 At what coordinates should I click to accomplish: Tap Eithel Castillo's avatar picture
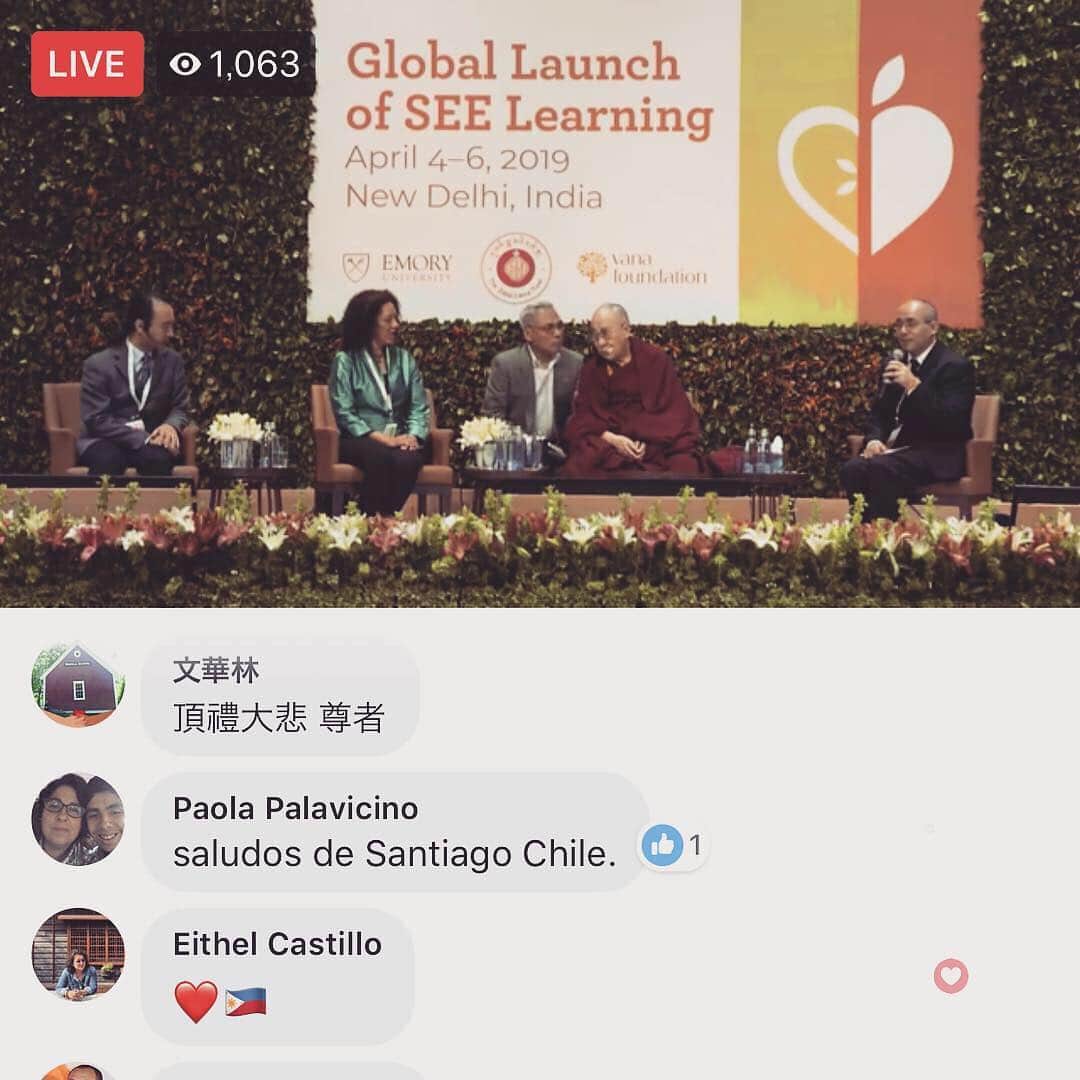pyautogui.click(x=78, y=954)
